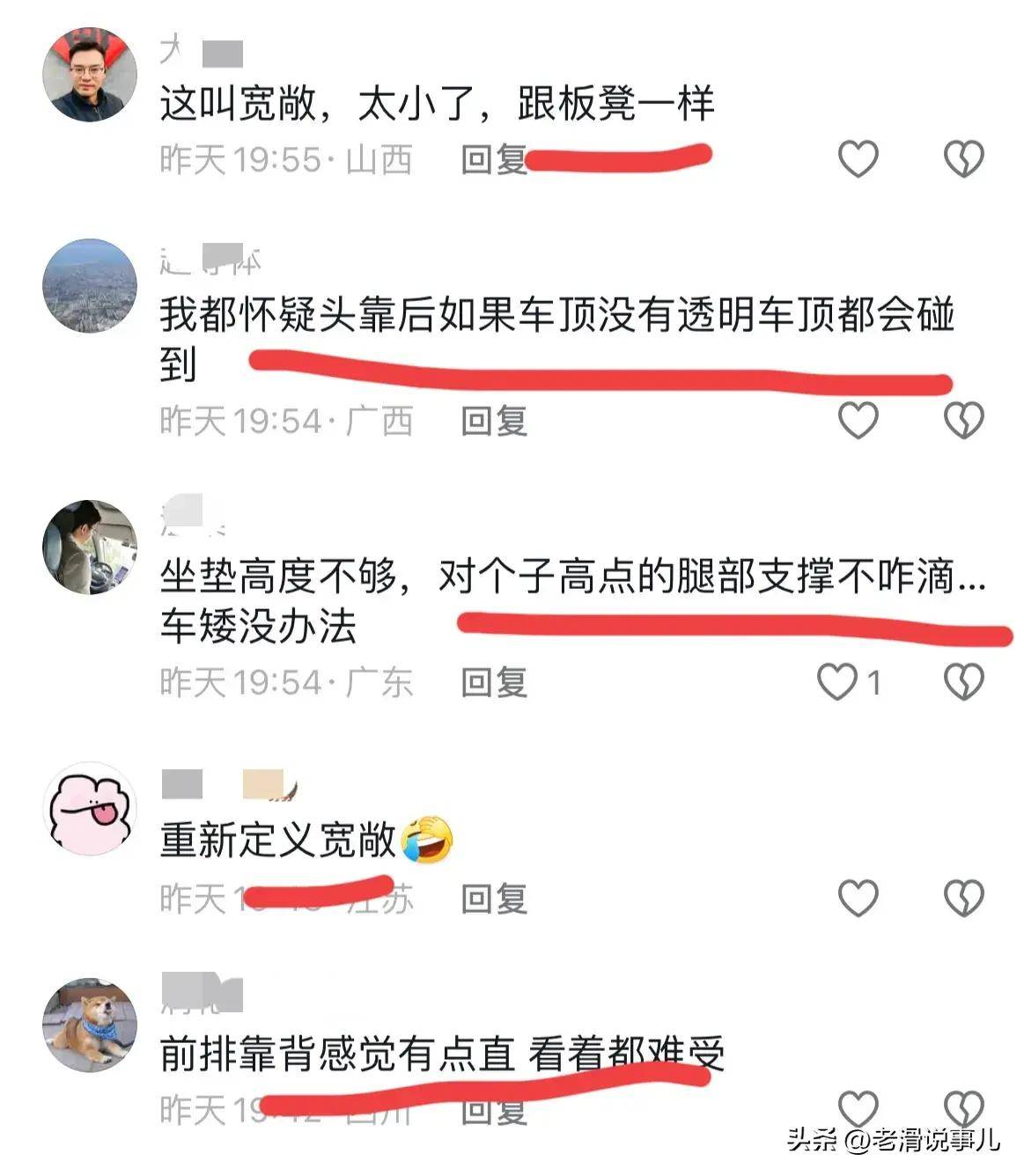Image resolution: width=1024 pixels, height=1176 pixels.
Task: Like the comment "坐垫高度不够"
Action: (x=837, y=682)
